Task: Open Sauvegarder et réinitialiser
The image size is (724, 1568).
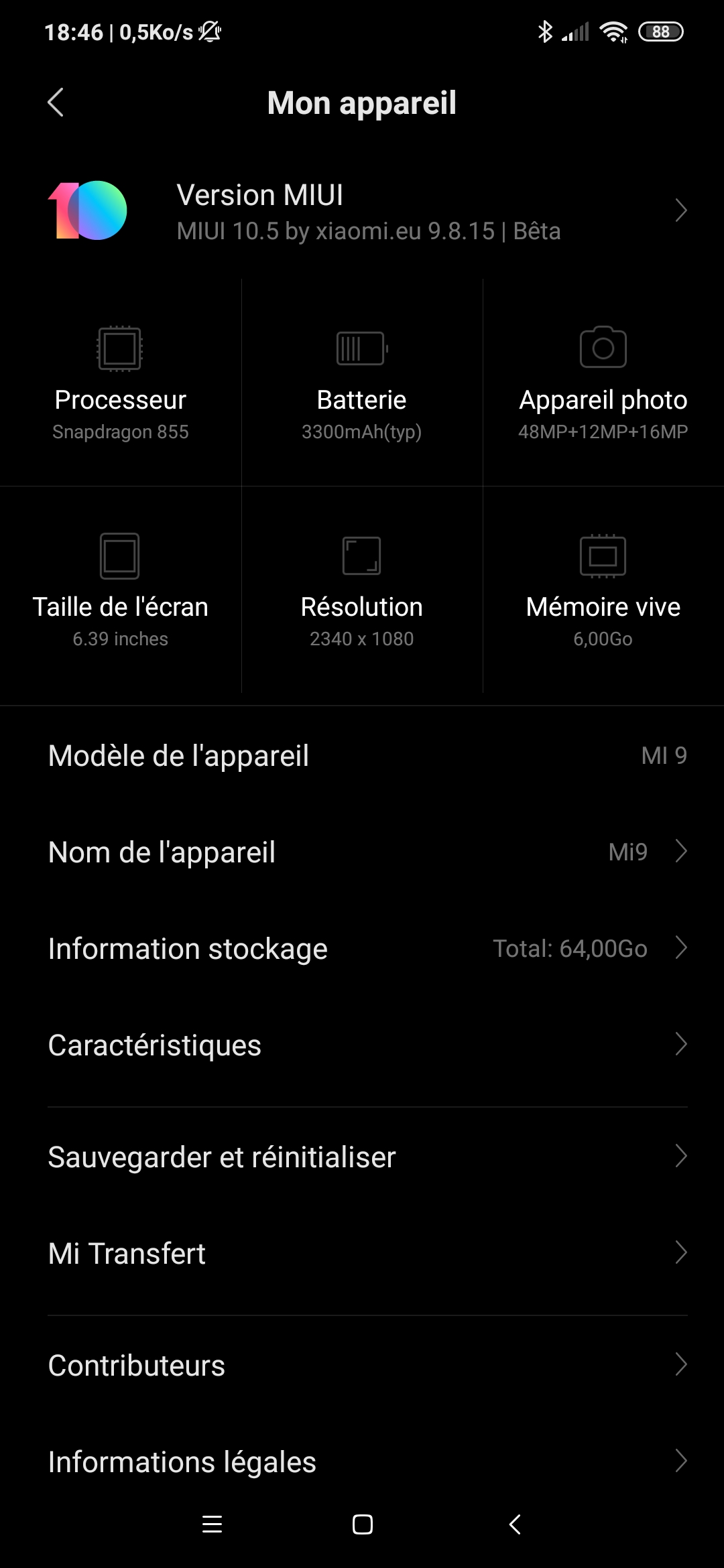Action: coord(362,1157)
